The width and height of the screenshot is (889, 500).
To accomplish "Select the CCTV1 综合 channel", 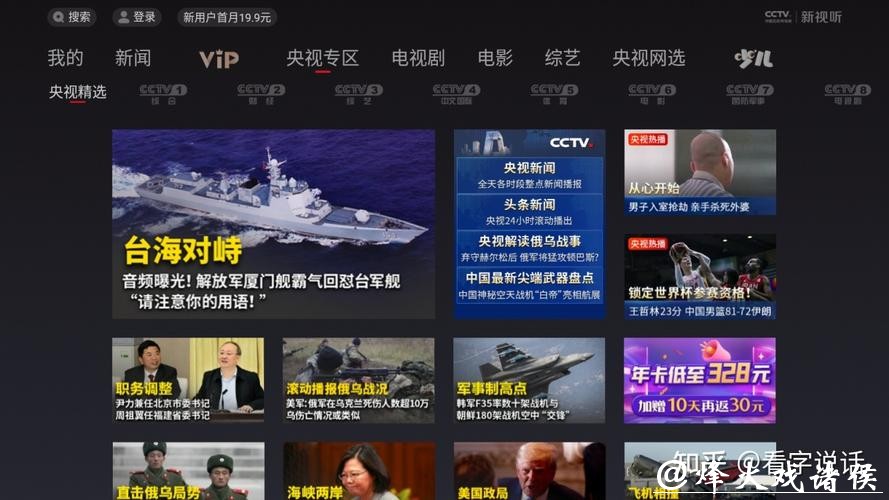I will tap(163, 93).
